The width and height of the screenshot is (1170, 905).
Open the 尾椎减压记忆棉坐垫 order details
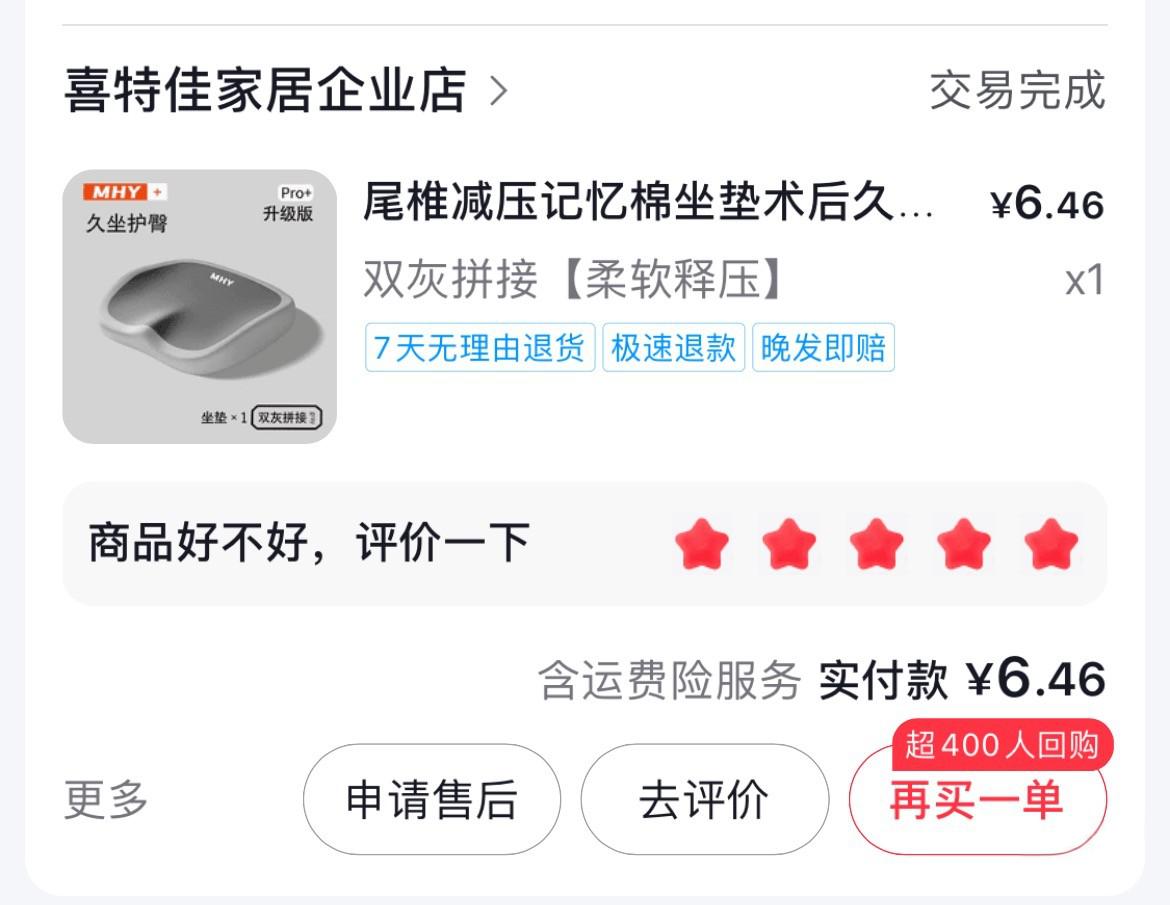(648, 205)
